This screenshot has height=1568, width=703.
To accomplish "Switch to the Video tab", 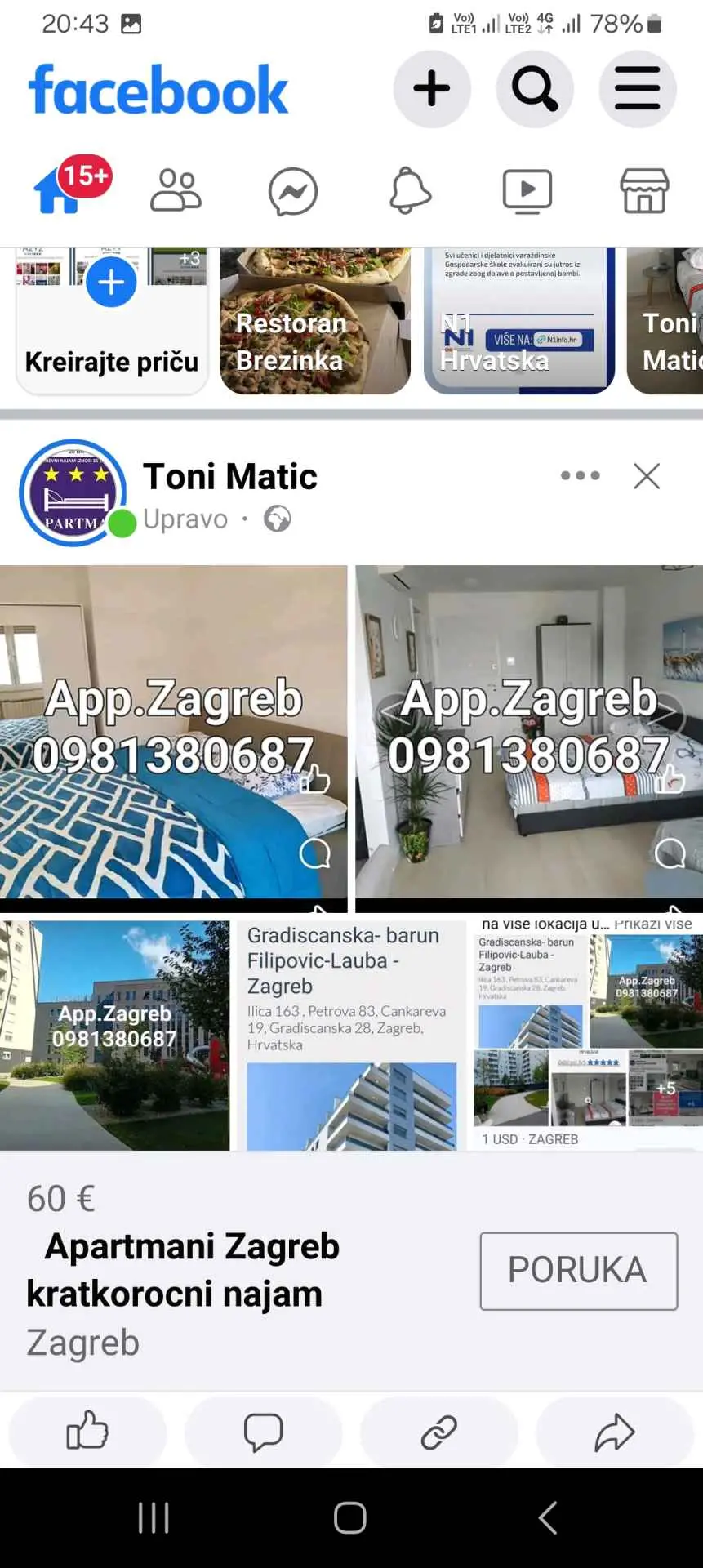I will [x=527, y=192].
